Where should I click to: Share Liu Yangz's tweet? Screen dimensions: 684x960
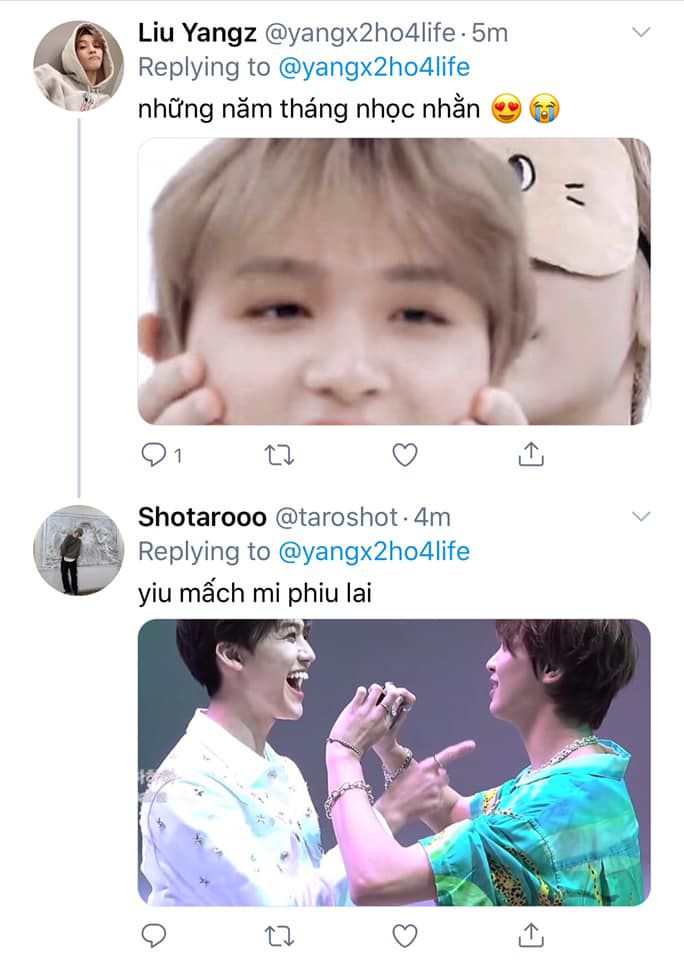coord(530,456)
